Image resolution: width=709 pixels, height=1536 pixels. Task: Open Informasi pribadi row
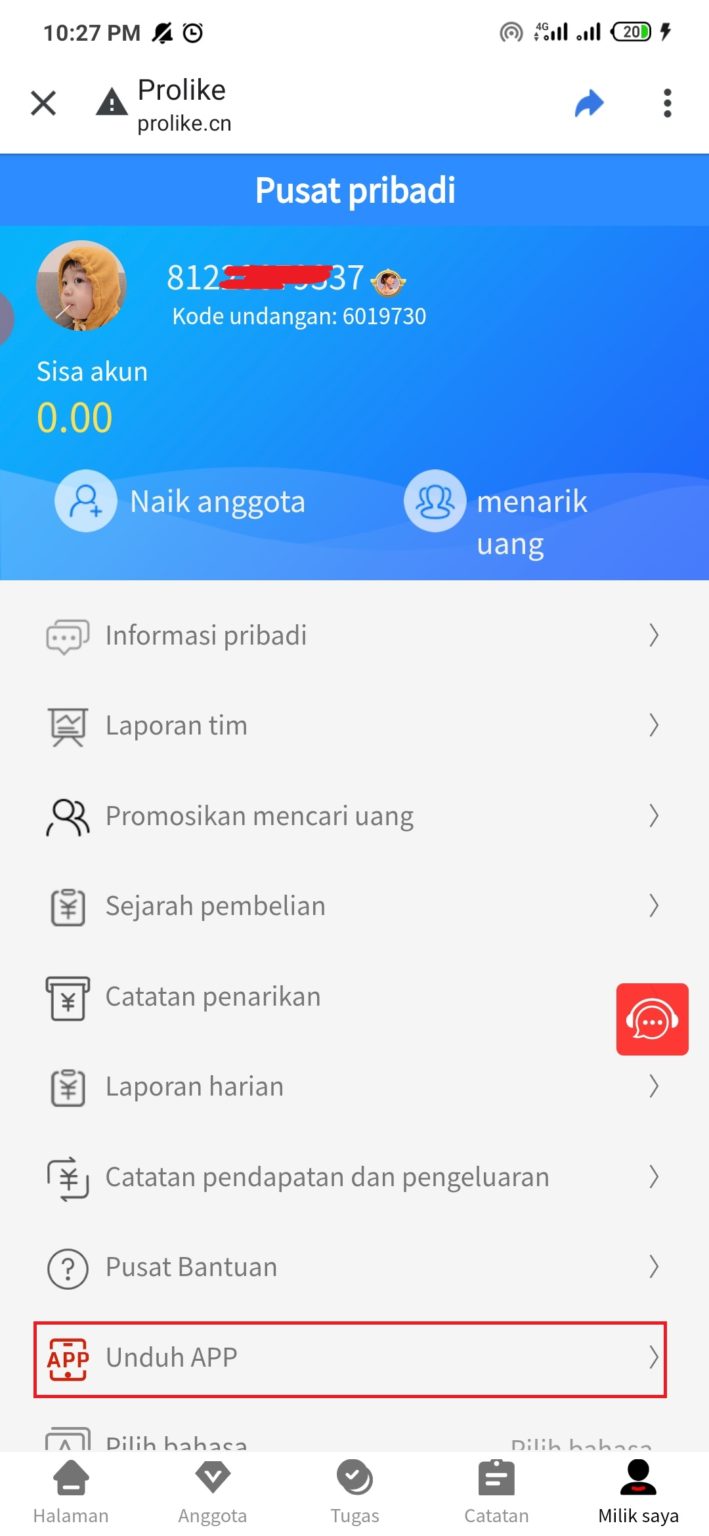(x=354, y=635)
